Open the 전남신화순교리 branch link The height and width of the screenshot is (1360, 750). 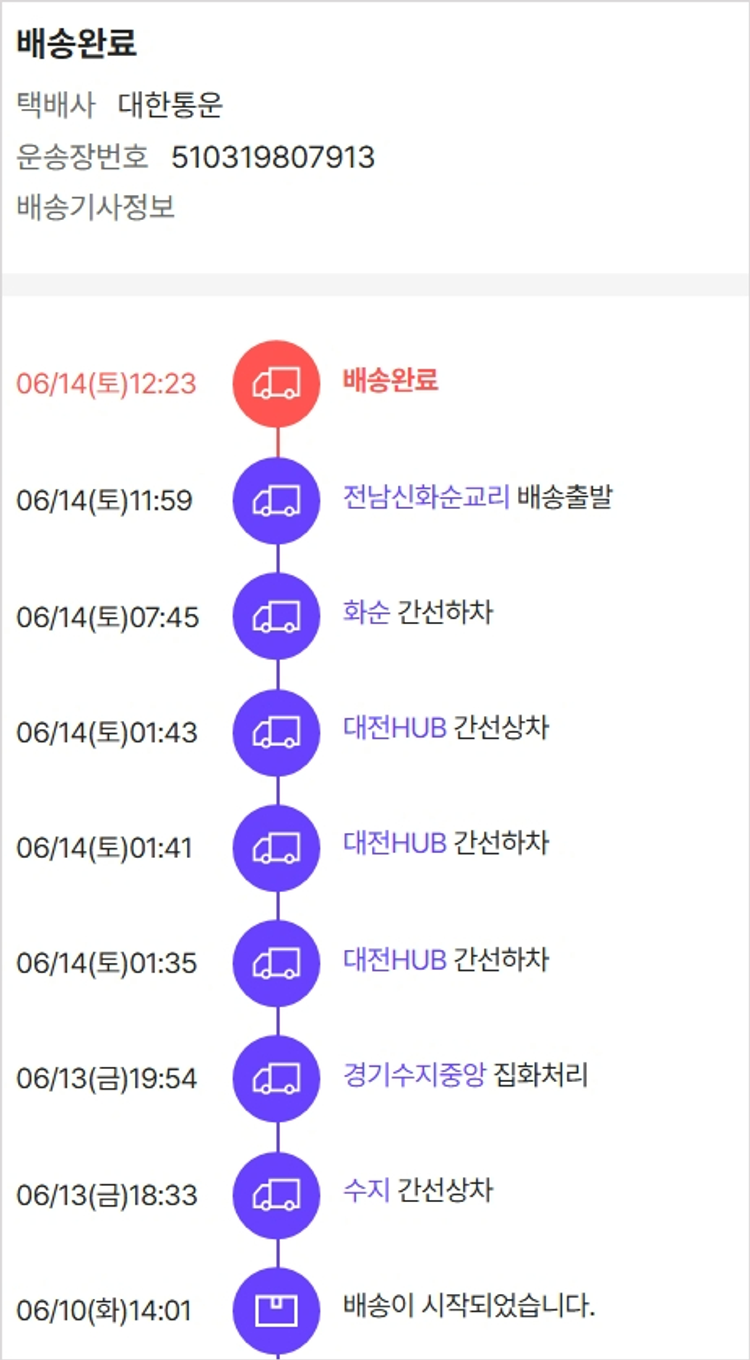click(426, 497)
